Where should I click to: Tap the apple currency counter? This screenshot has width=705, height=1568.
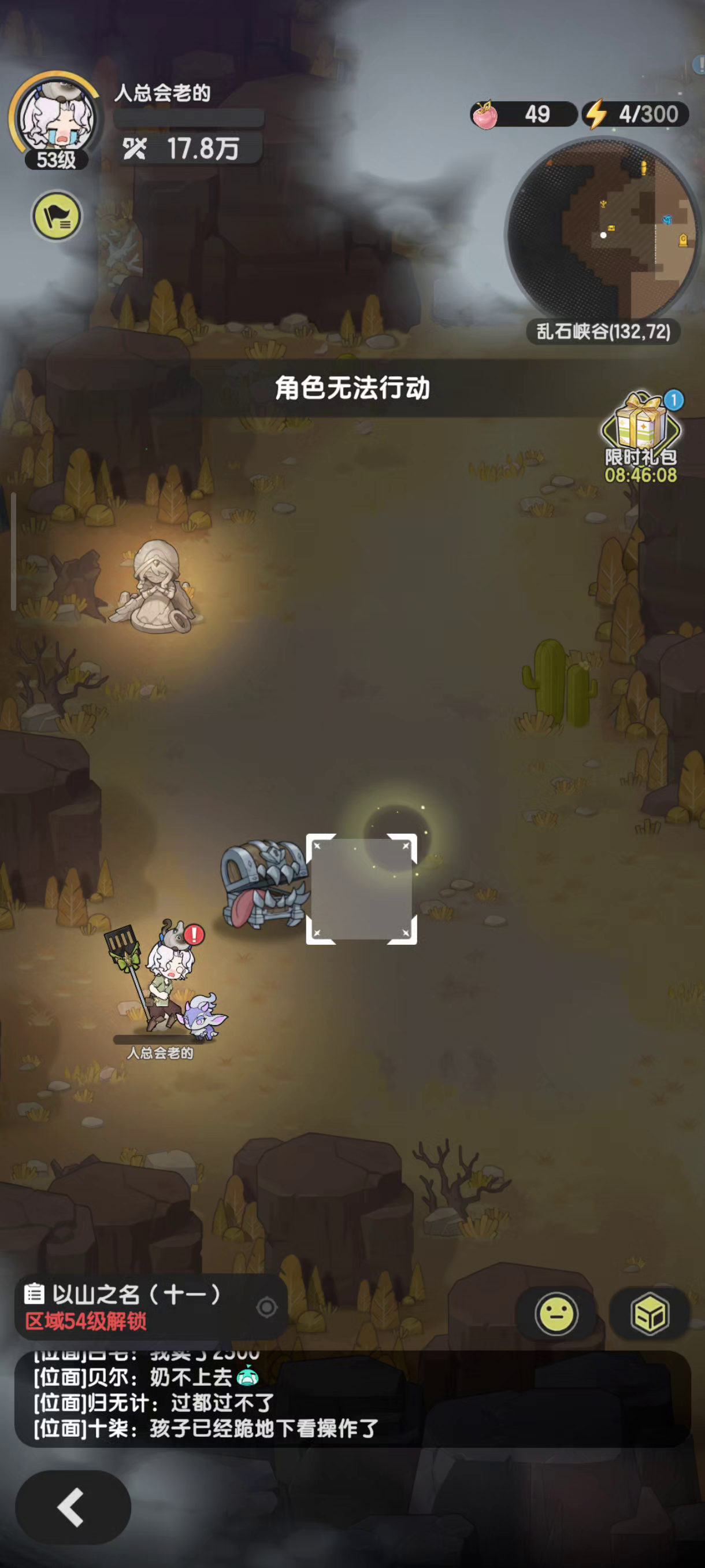[523, 114]
